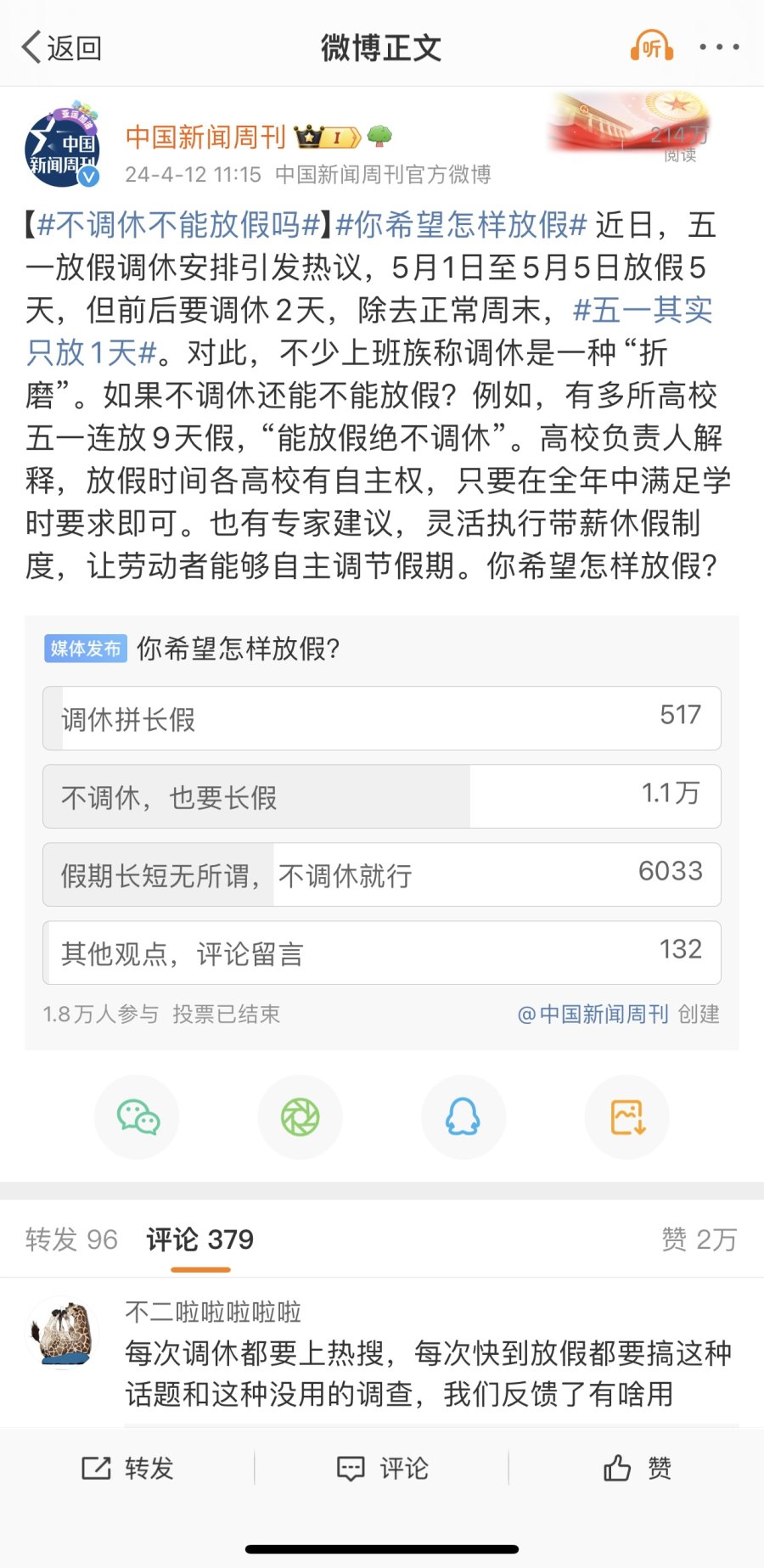The image size is (764, 1568).
Task: Tap the 听 headphone listen icon
Action: [651, 47]
